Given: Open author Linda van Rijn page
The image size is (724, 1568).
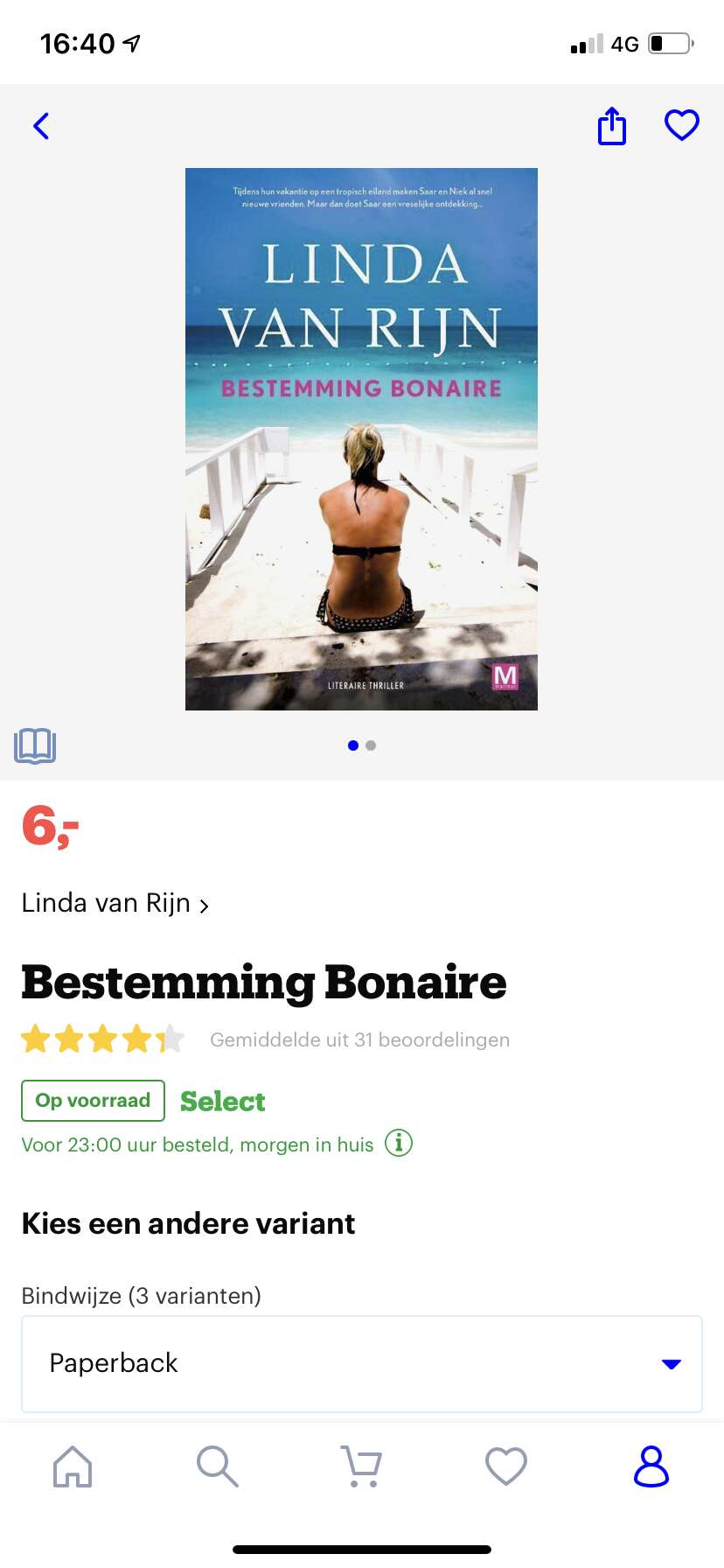Looking at the screenshot, I should [x=115, y=903].
